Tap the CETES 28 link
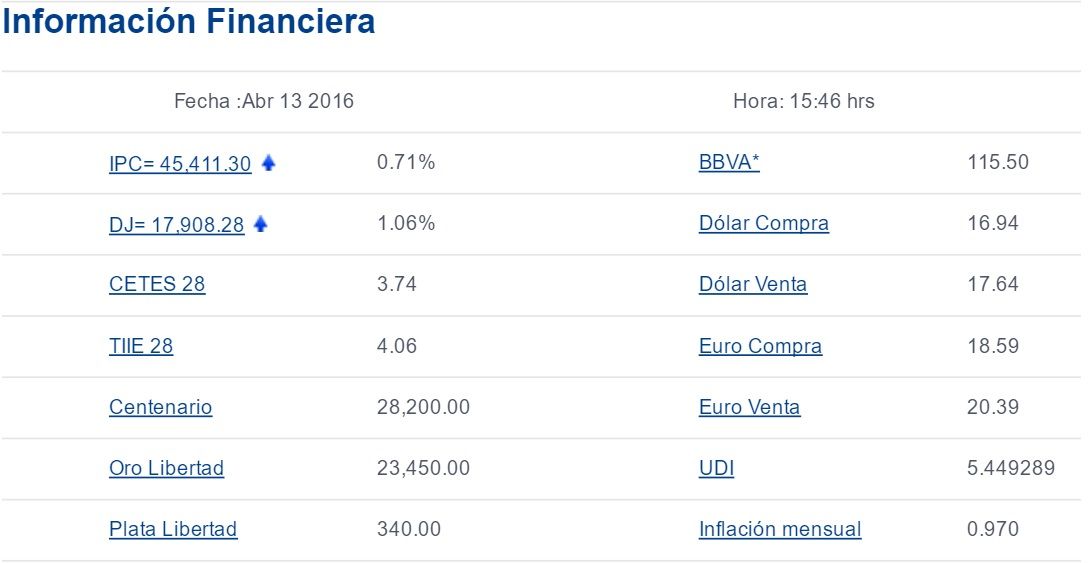Image resolution: width=1088 pixels, height=563 pixels. tap(157, 284)
